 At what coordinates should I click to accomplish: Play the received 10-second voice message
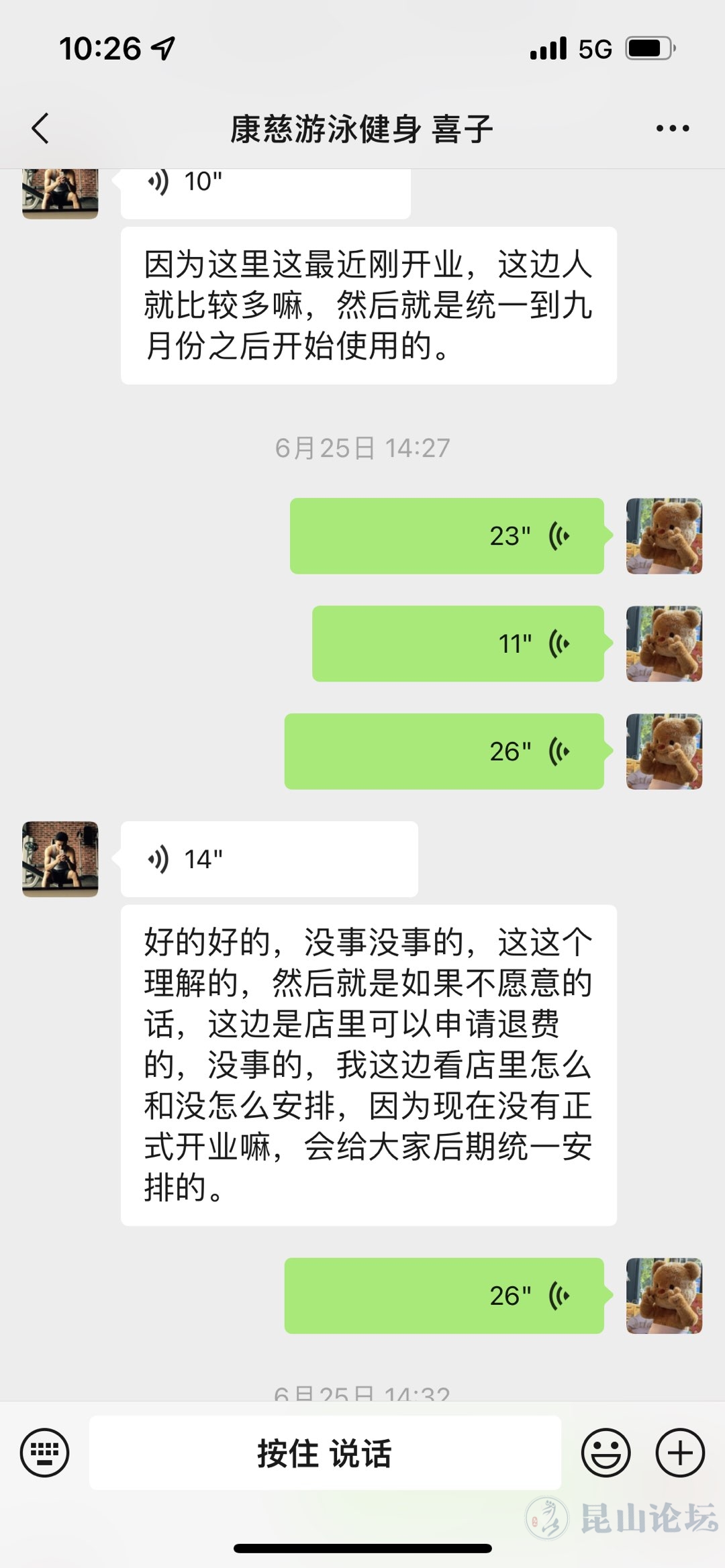[265, 189]
